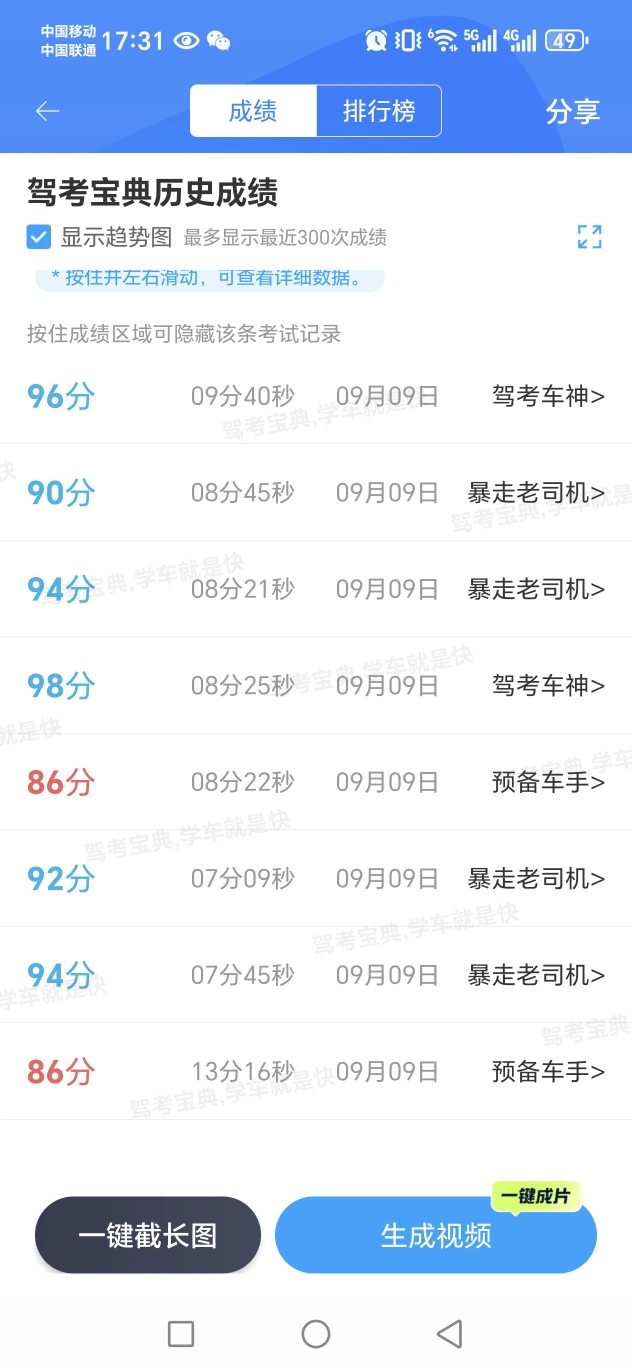
Task: Tap the 一键截长图 button
Action: pyautogui.click(x=148, y=1235)
